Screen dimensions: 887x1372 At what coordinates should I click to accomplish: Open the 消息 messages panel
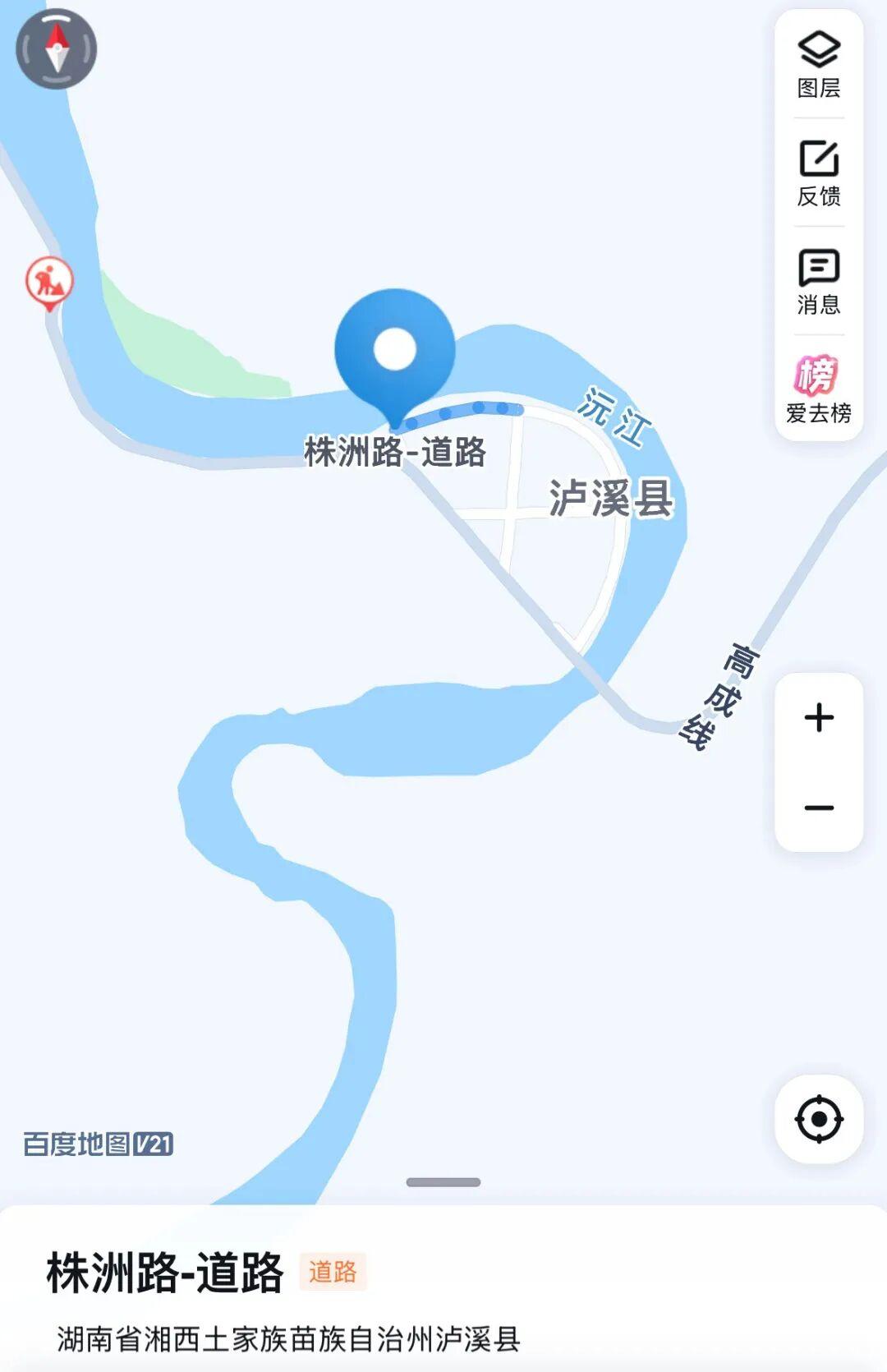pyautogui.click(x=819, y=281)
